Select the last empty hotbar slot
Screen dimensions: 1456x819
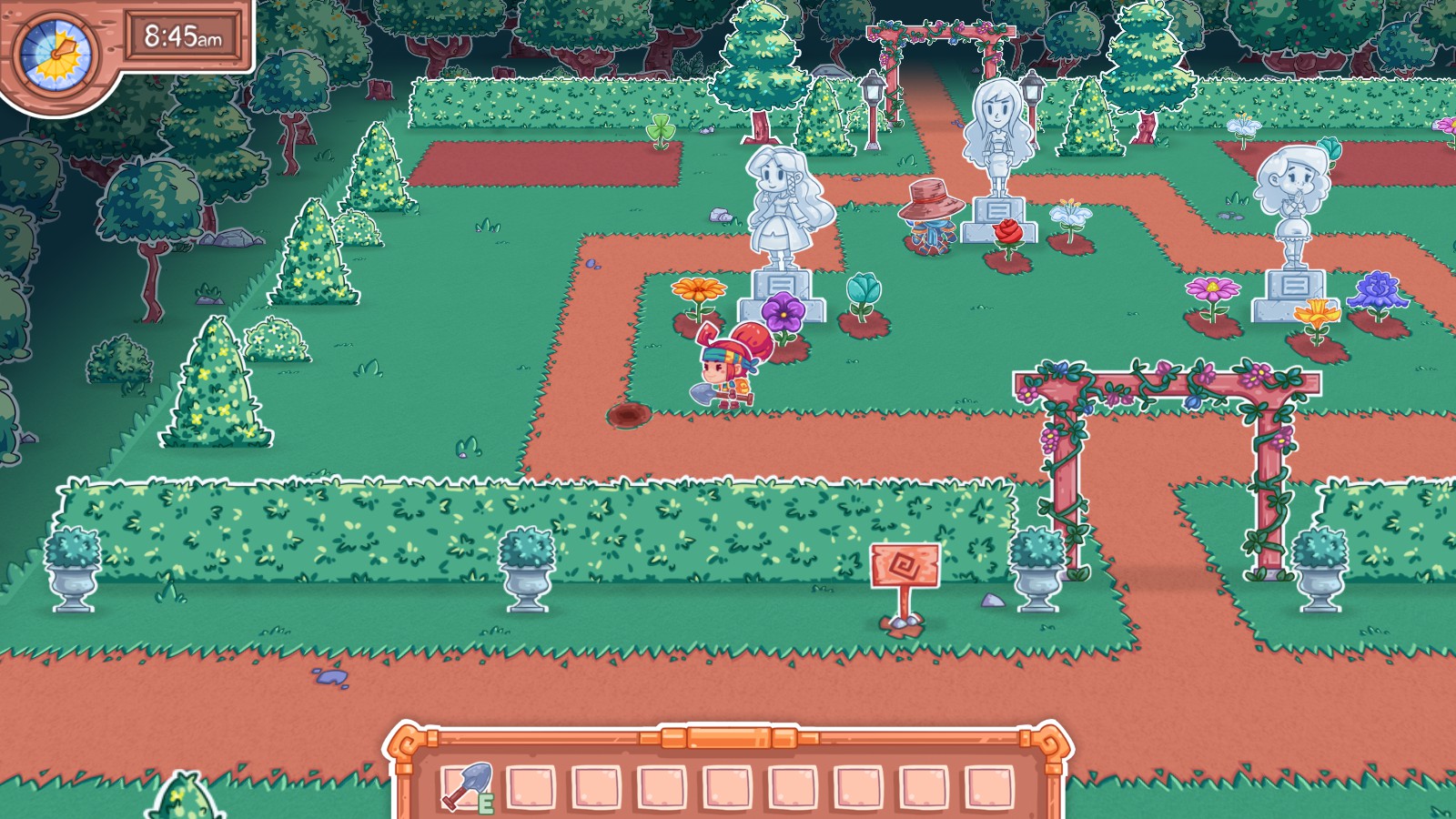988,786
